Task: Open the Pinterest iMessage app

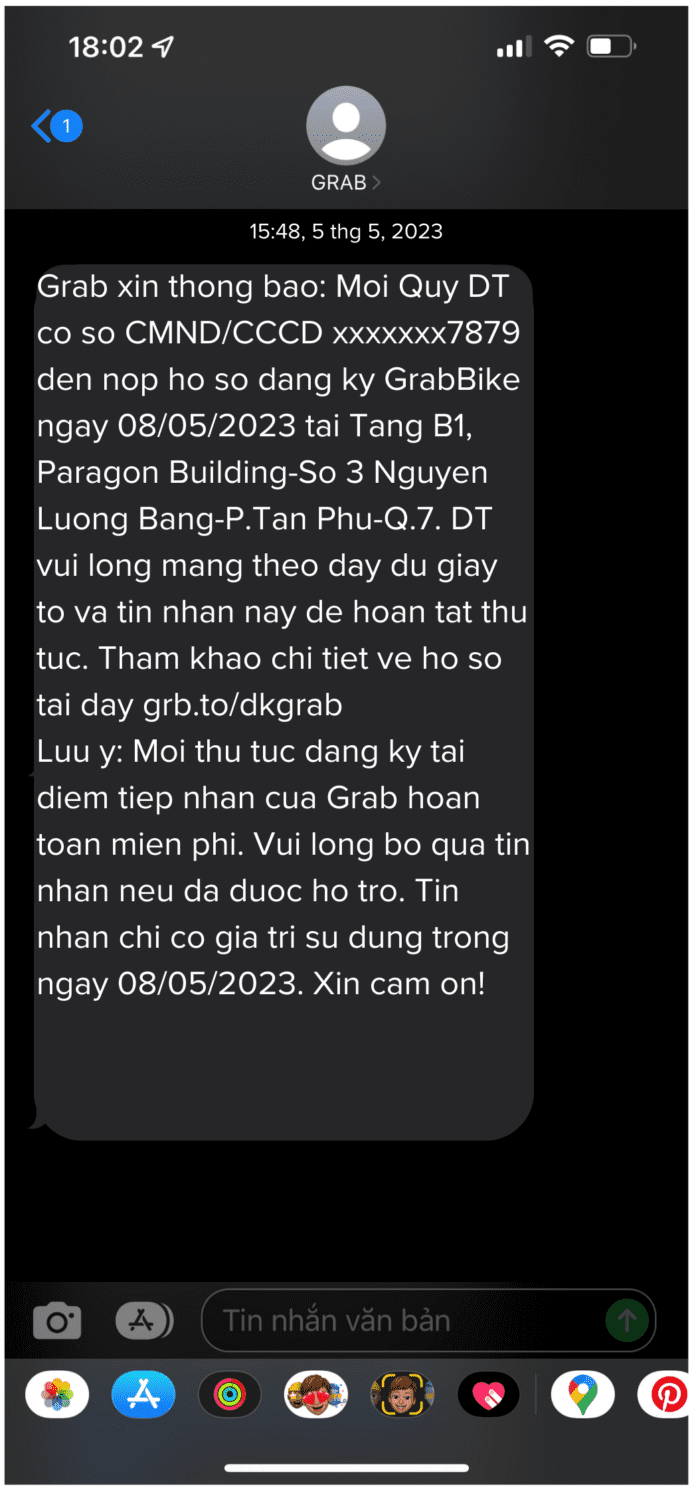Action: tap(667, 1394)
